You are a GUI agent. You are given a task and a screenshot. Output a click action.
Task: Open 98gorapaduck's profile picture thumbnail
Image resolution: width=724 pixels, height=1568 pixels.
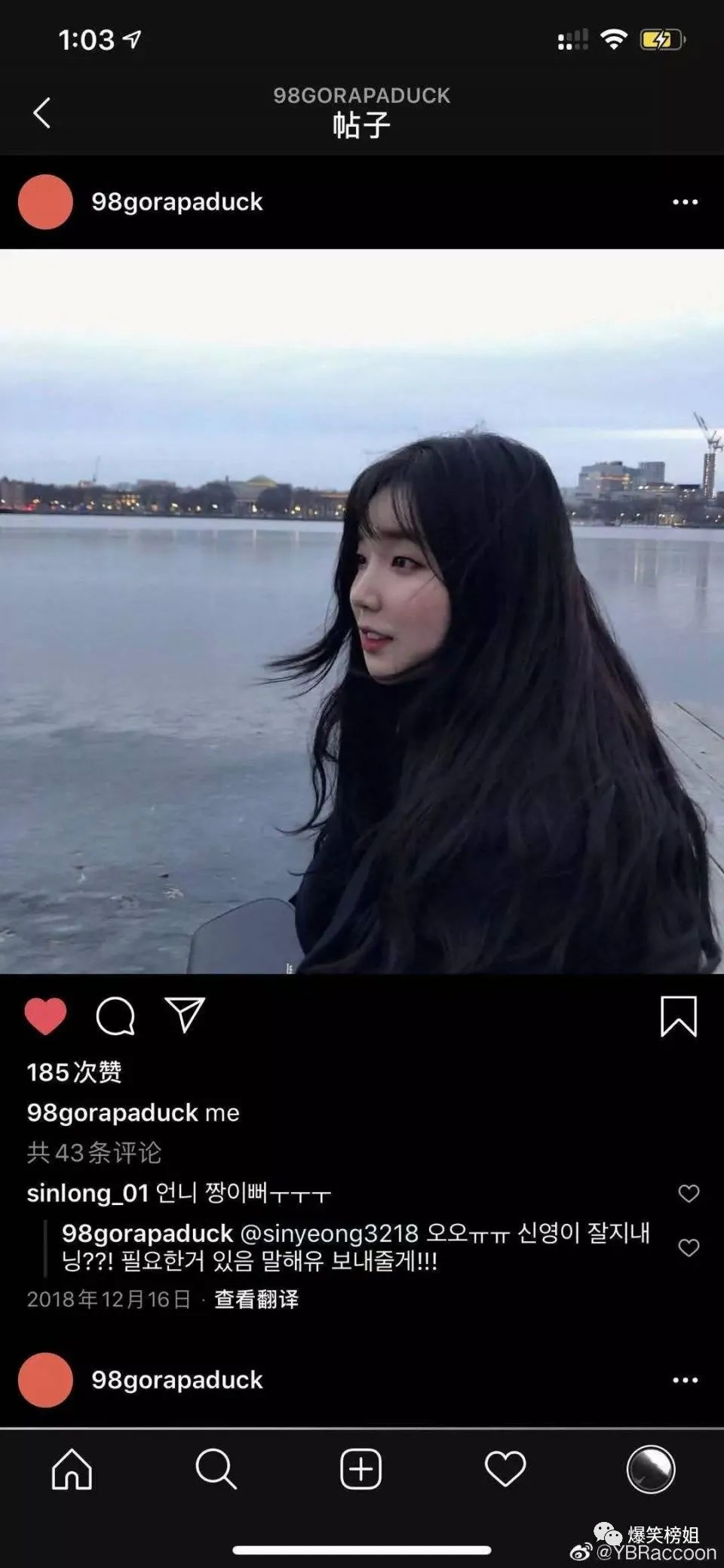point(45,201)
